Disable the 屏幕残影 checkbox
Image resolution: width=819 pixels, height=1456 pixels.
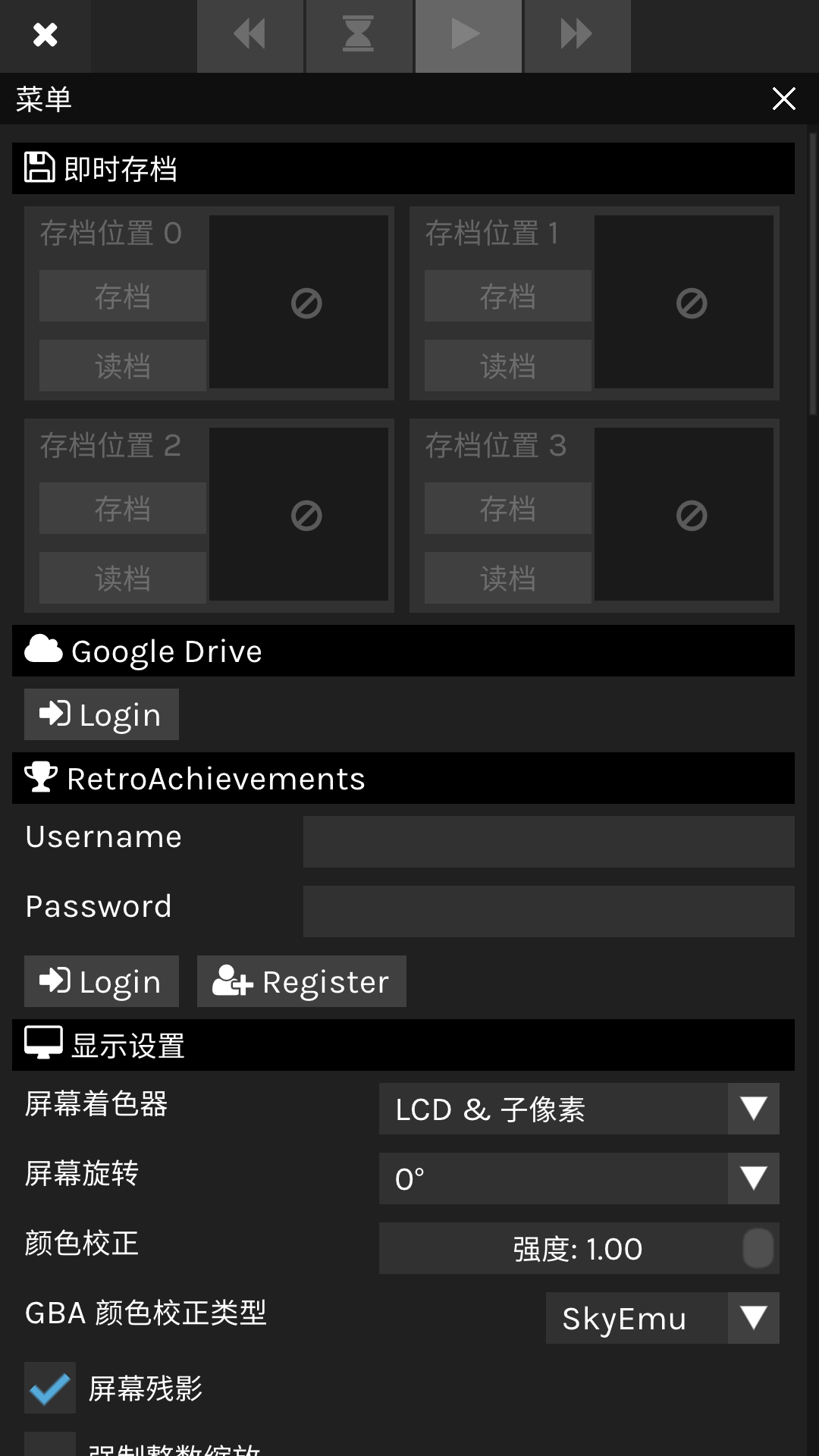(50, 1388)
